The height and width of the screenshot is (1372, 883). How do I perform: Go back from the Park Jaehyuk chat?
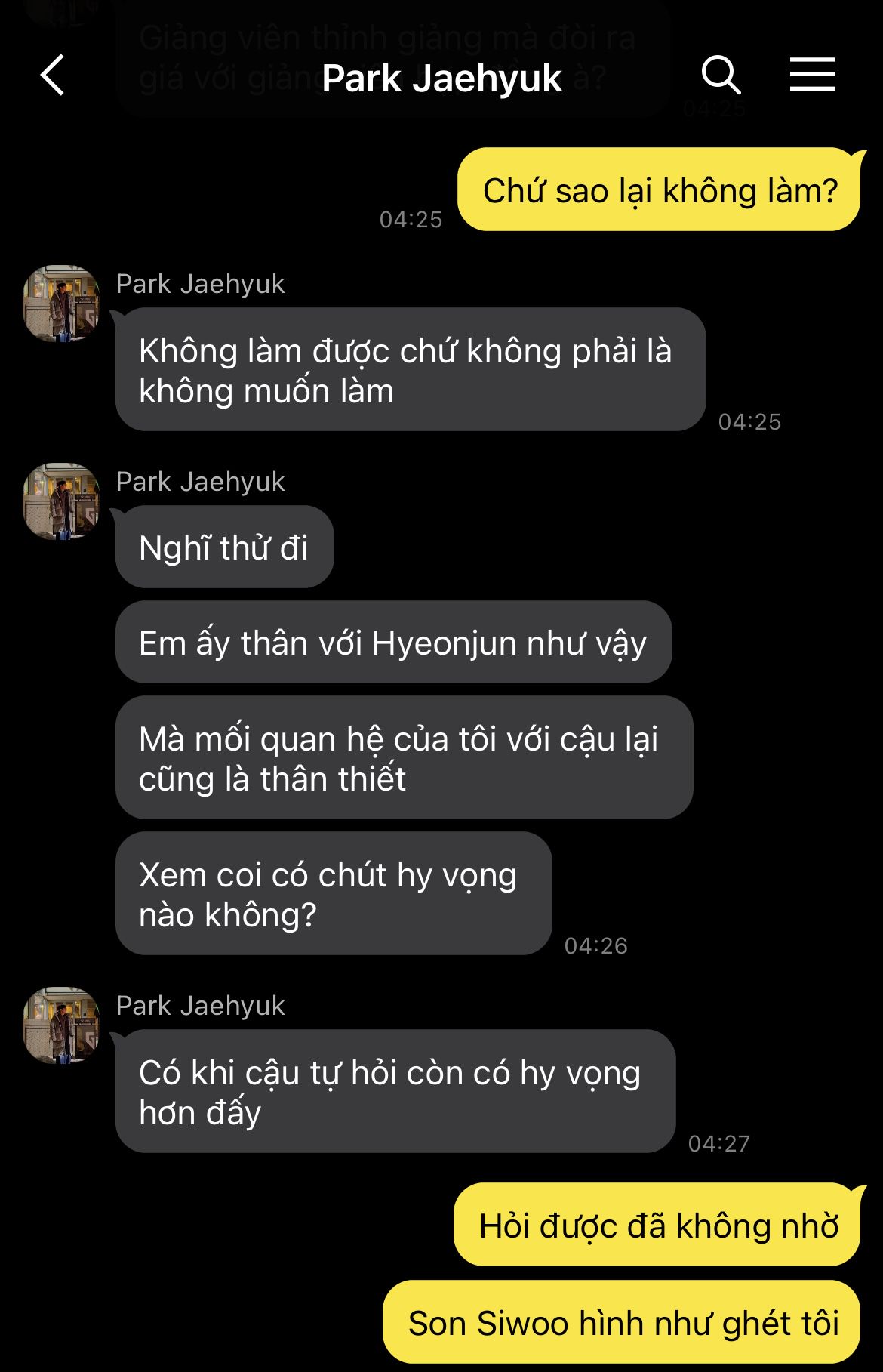coord(52,76)
